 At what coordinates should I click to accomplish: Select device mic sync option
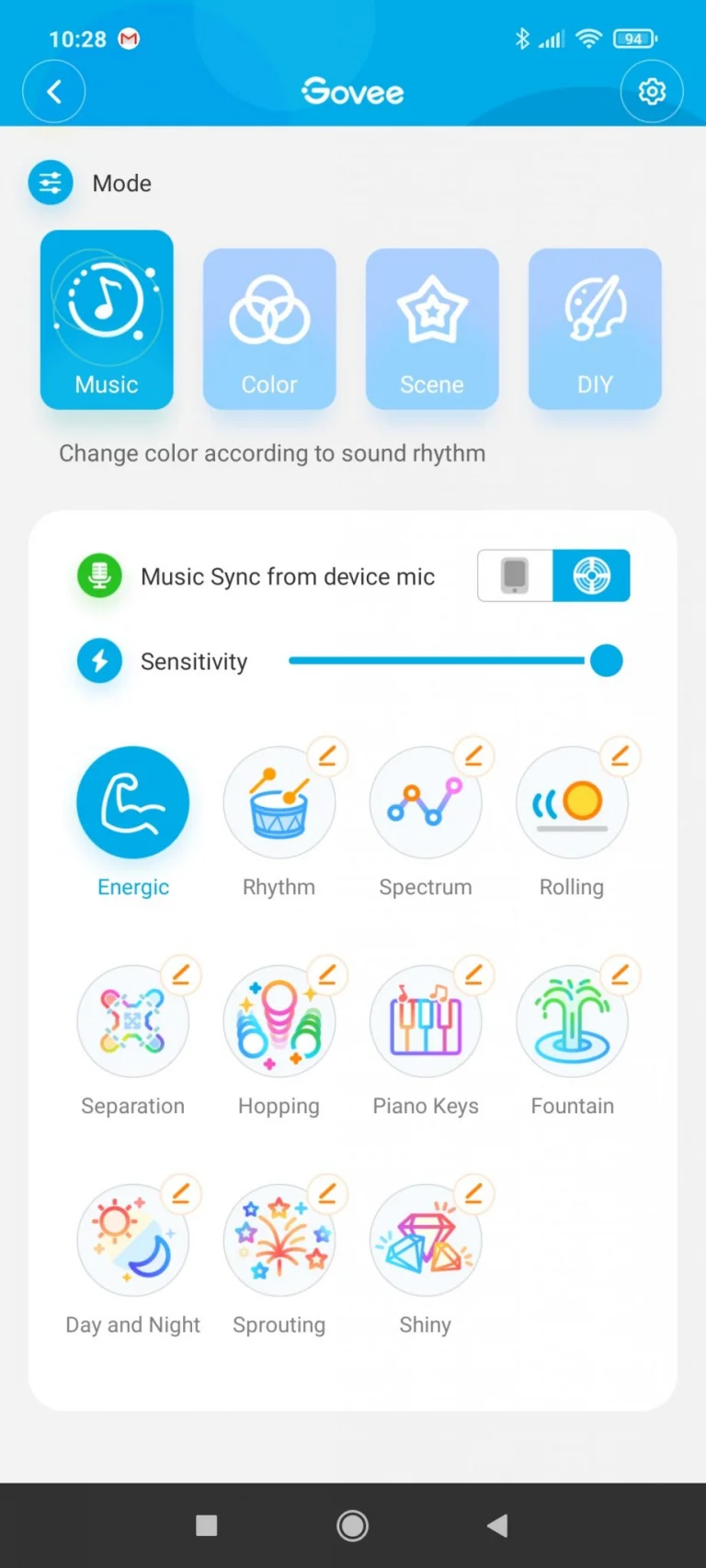coord(591,576)
